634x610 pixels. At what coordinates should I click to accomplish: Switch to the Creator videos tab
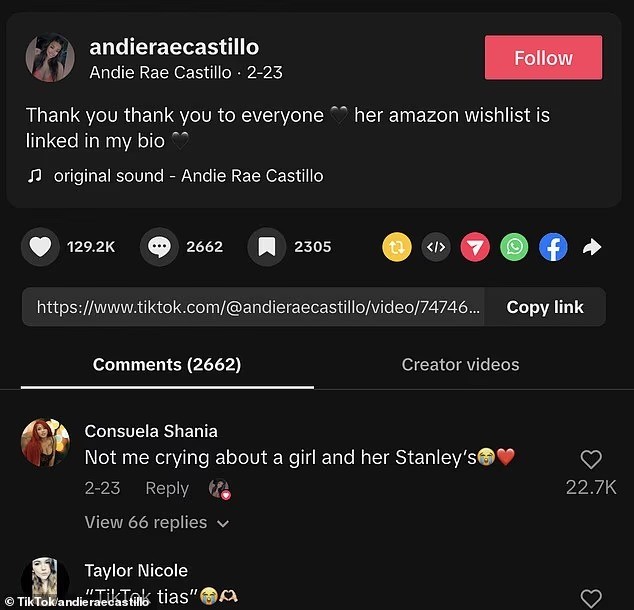coord(460,364)
